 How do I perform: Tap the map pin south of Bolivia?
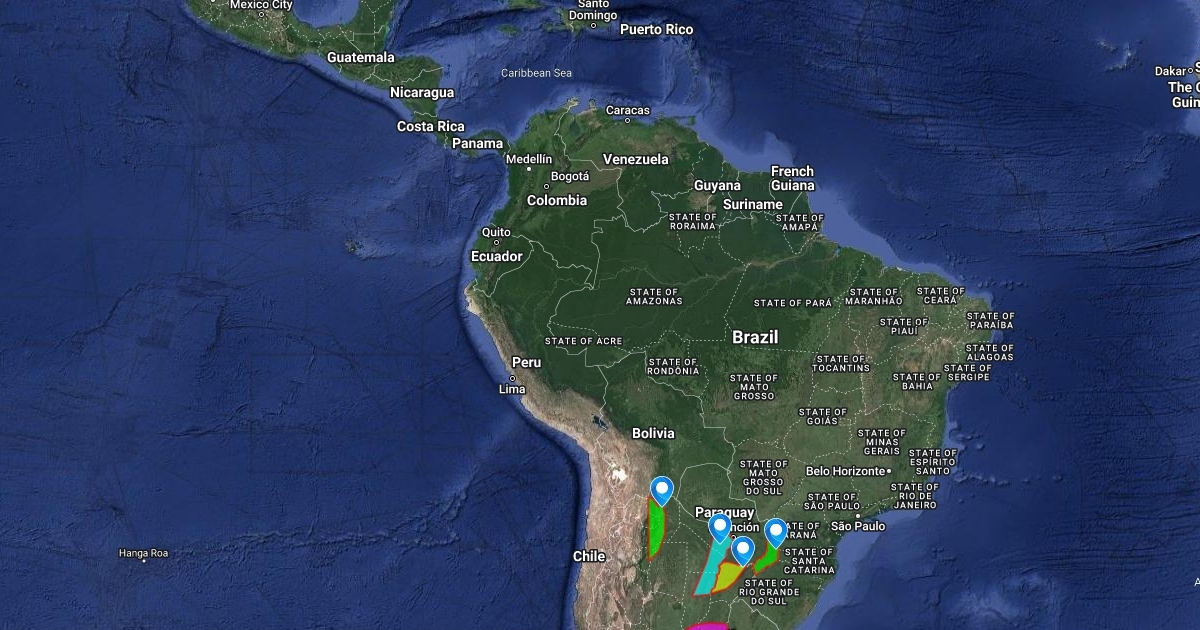click(x=661, y=490)
